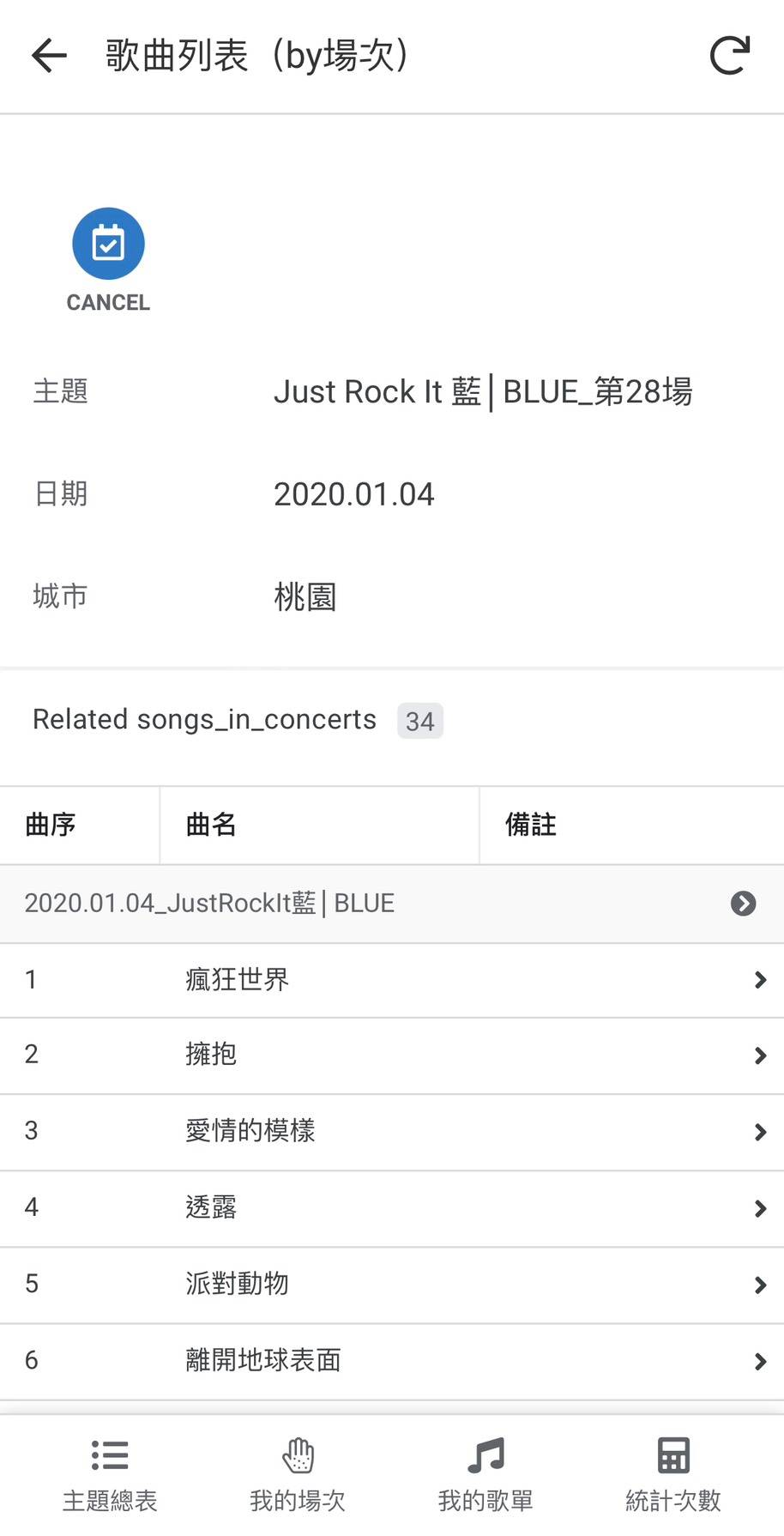The width and height of the screenshot is (784, 1536).
Task: Go back using the top arrow
Action: [x=49, y=56]
